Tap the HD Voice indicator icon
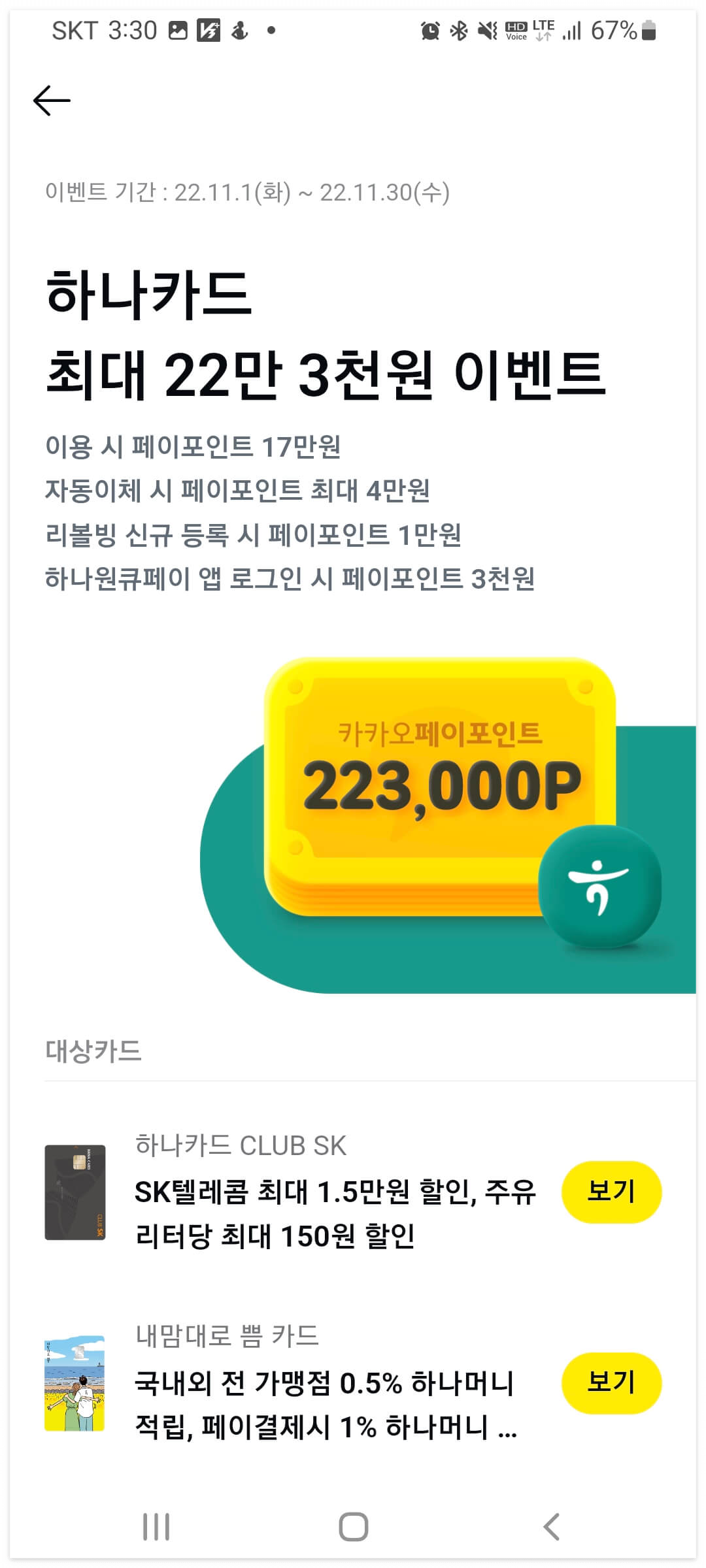Screen dimensions: 706x1568 coord(518,31)
